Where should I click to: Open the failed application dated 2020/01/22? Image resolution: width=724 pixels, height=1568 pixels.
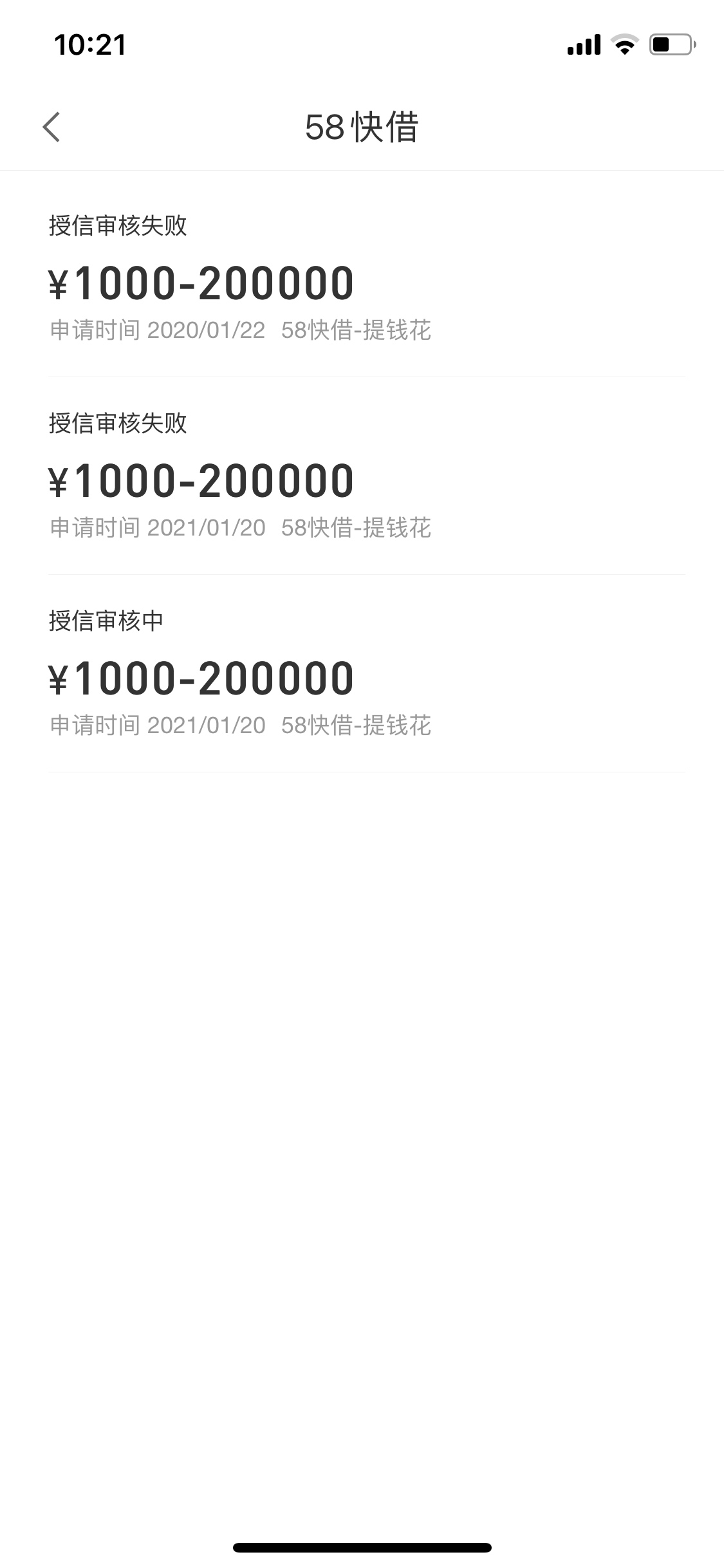click(366, 278)
